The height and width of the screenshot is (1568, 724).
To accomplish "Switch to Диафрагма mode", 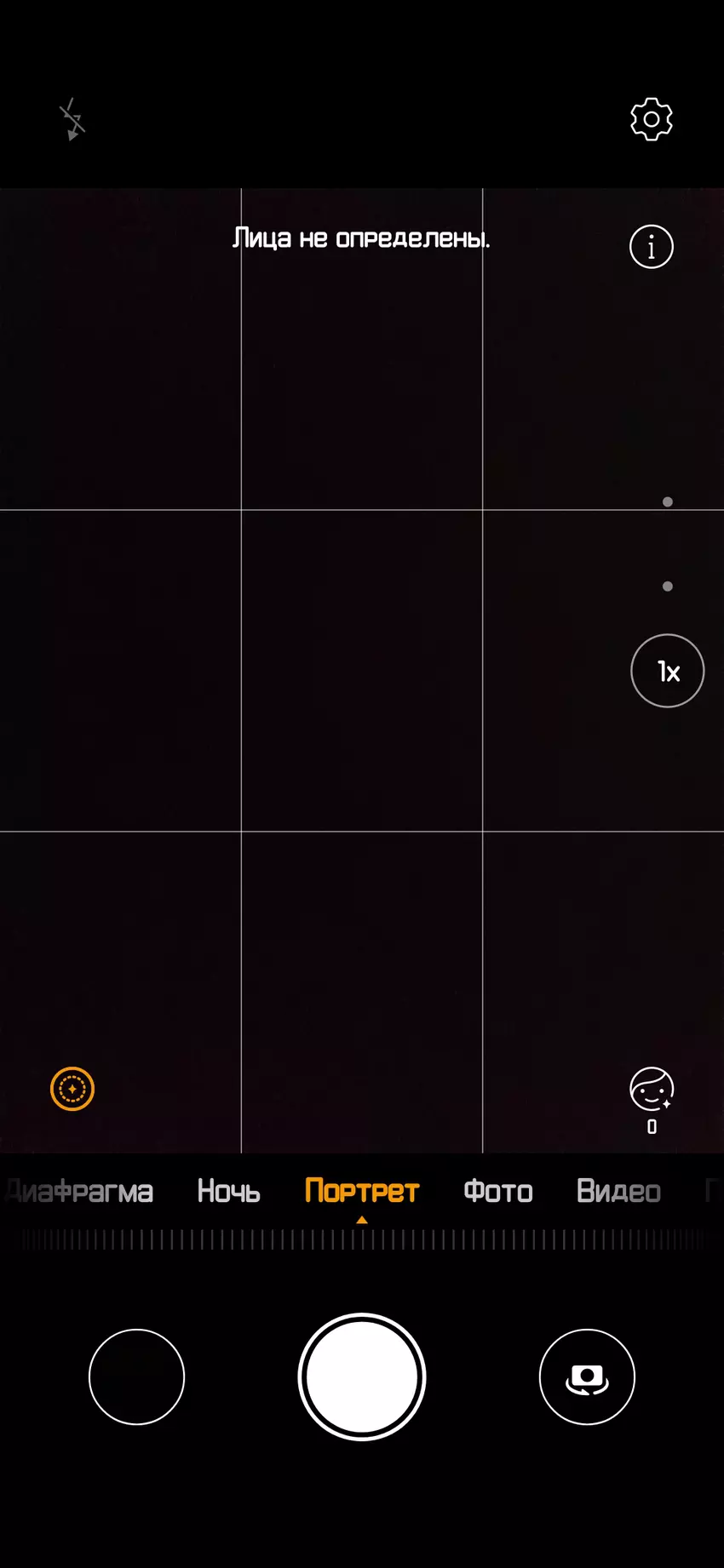I will click(x=81, y=1191).
